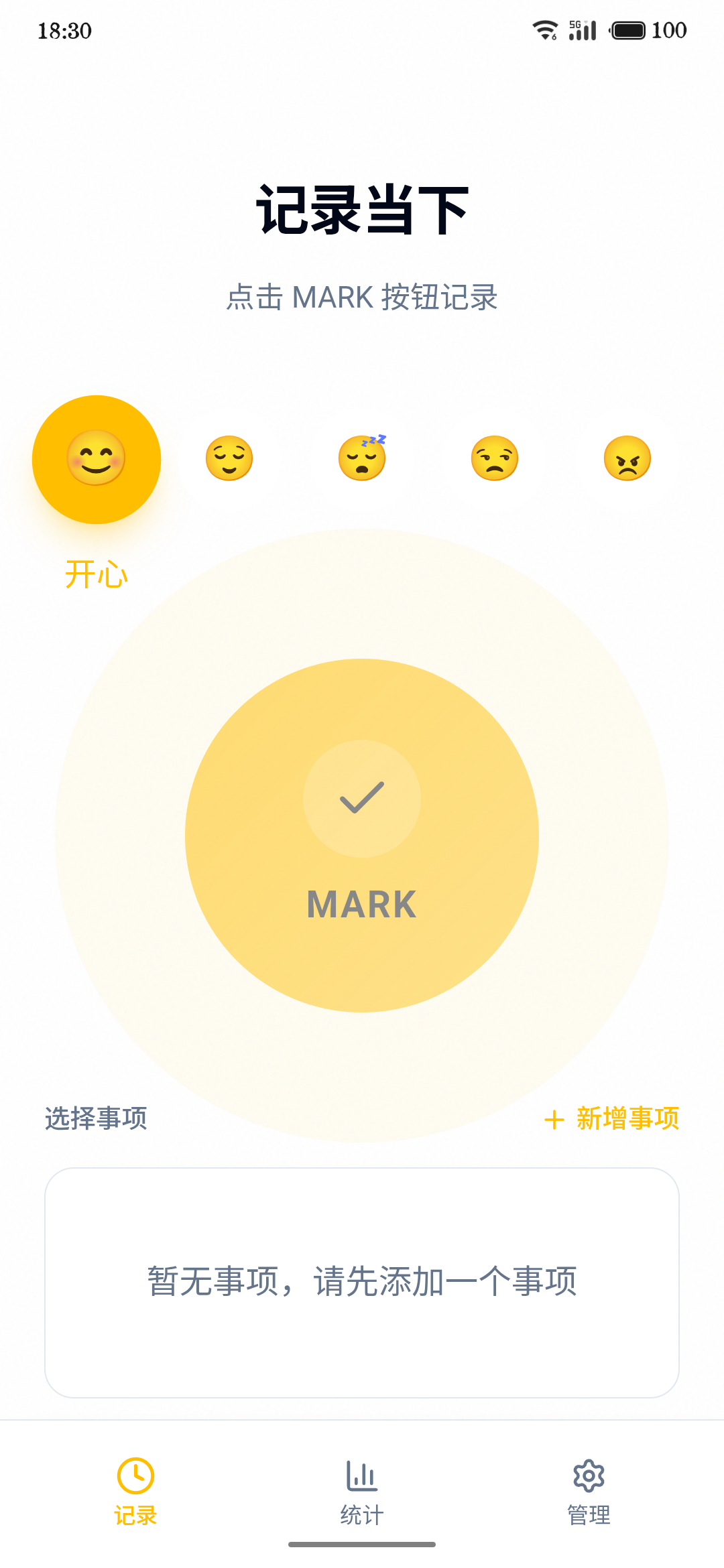Select the happy 开心 mood emoji
Image resolution: width=724 pixels, height=1568 pixels.
pos(97,460)
